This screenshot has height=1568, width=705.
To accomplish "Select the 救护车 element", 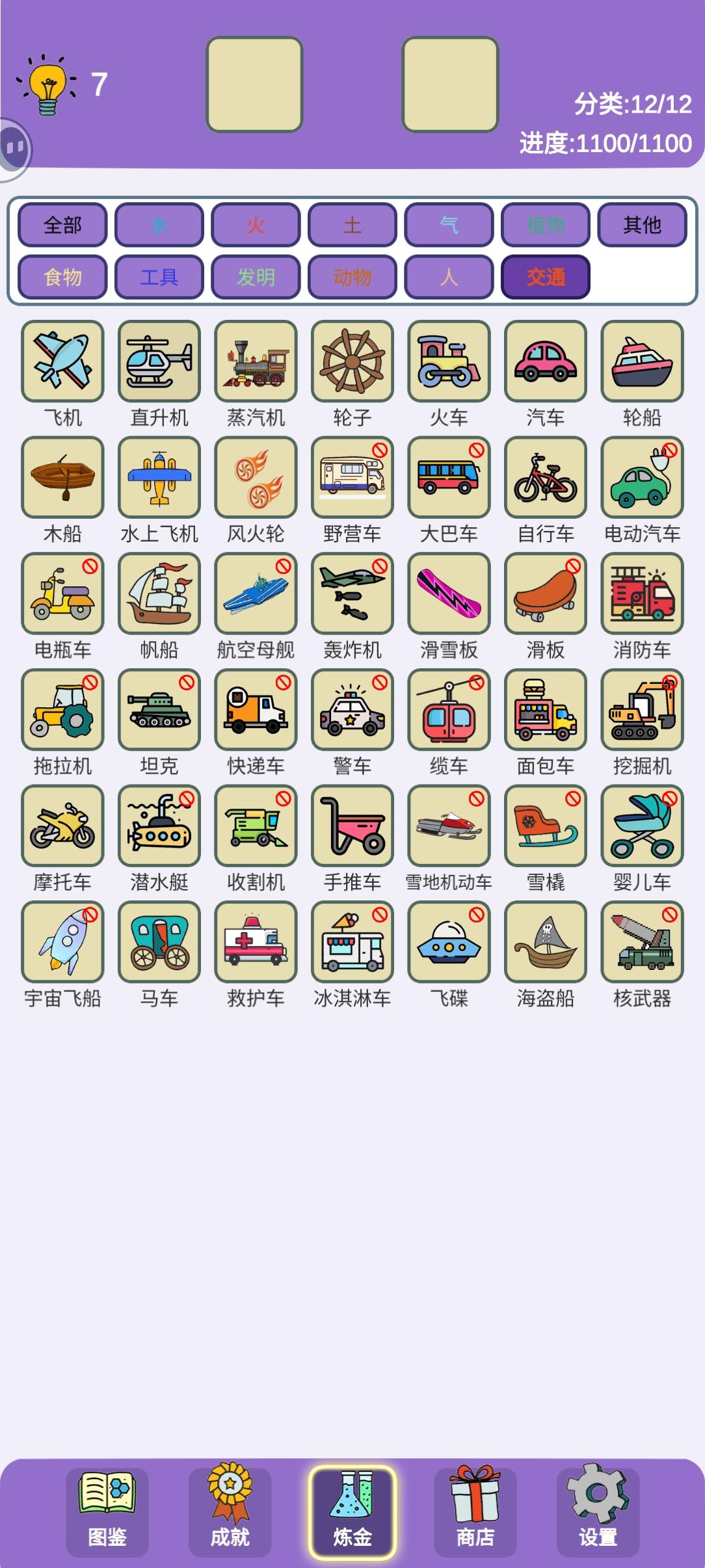I will pos(256,941).
